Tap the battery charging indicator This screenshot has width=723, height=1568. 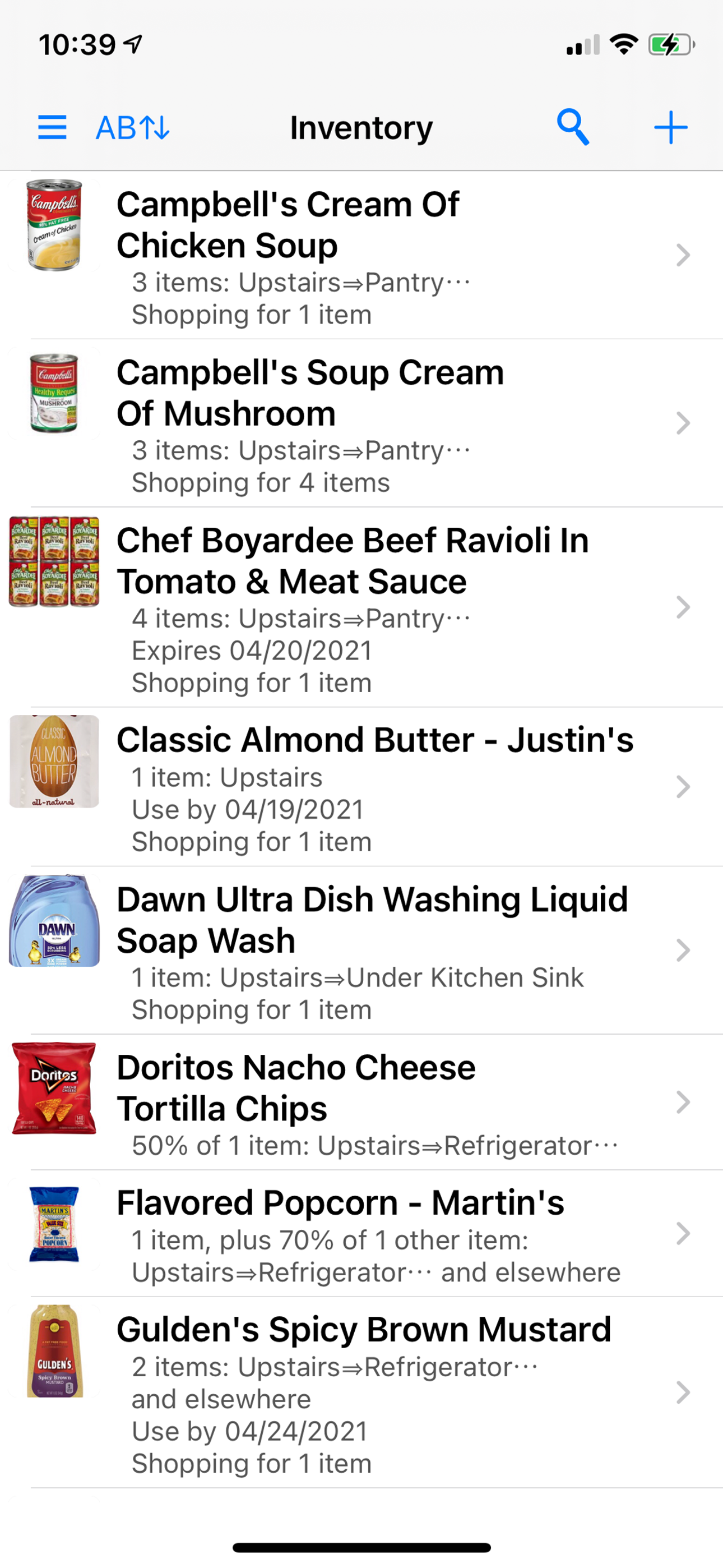tap(668, 43)
